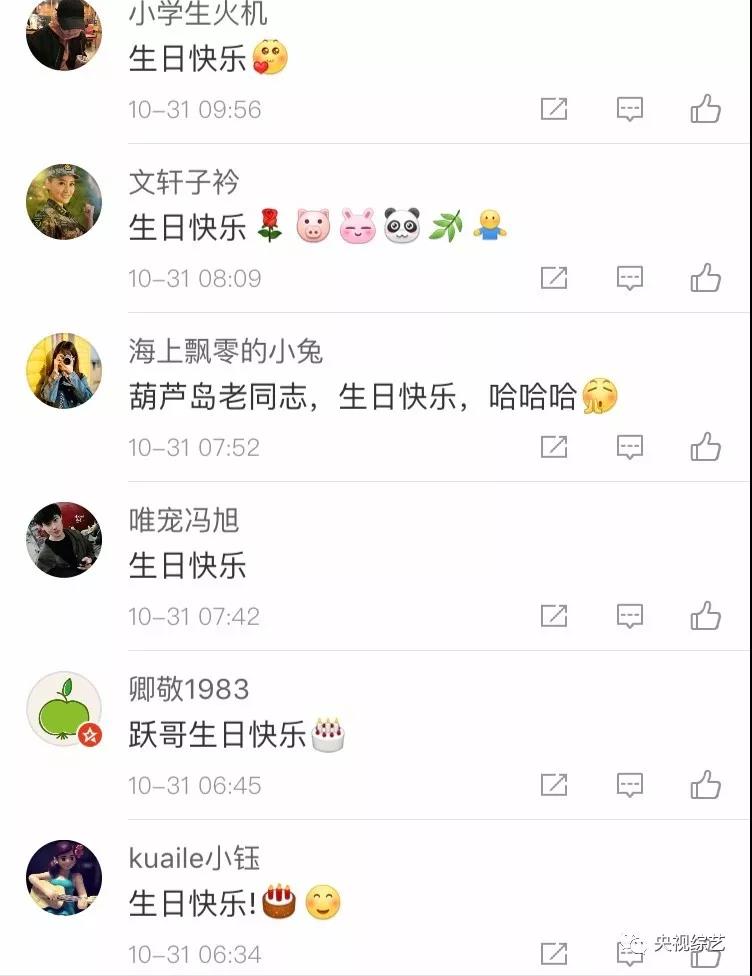Reply to 小学生火机's comment

(629, 109)
